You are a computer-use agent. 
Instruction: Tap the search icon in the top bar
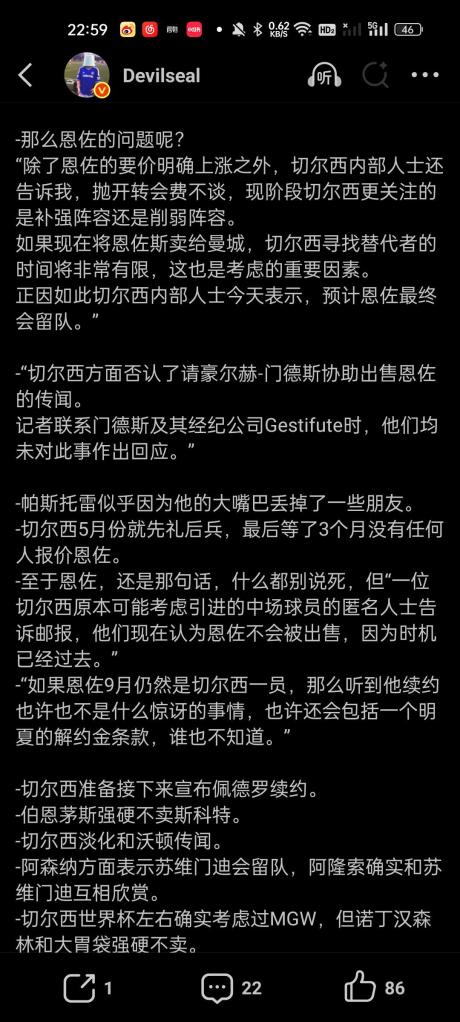375,76
